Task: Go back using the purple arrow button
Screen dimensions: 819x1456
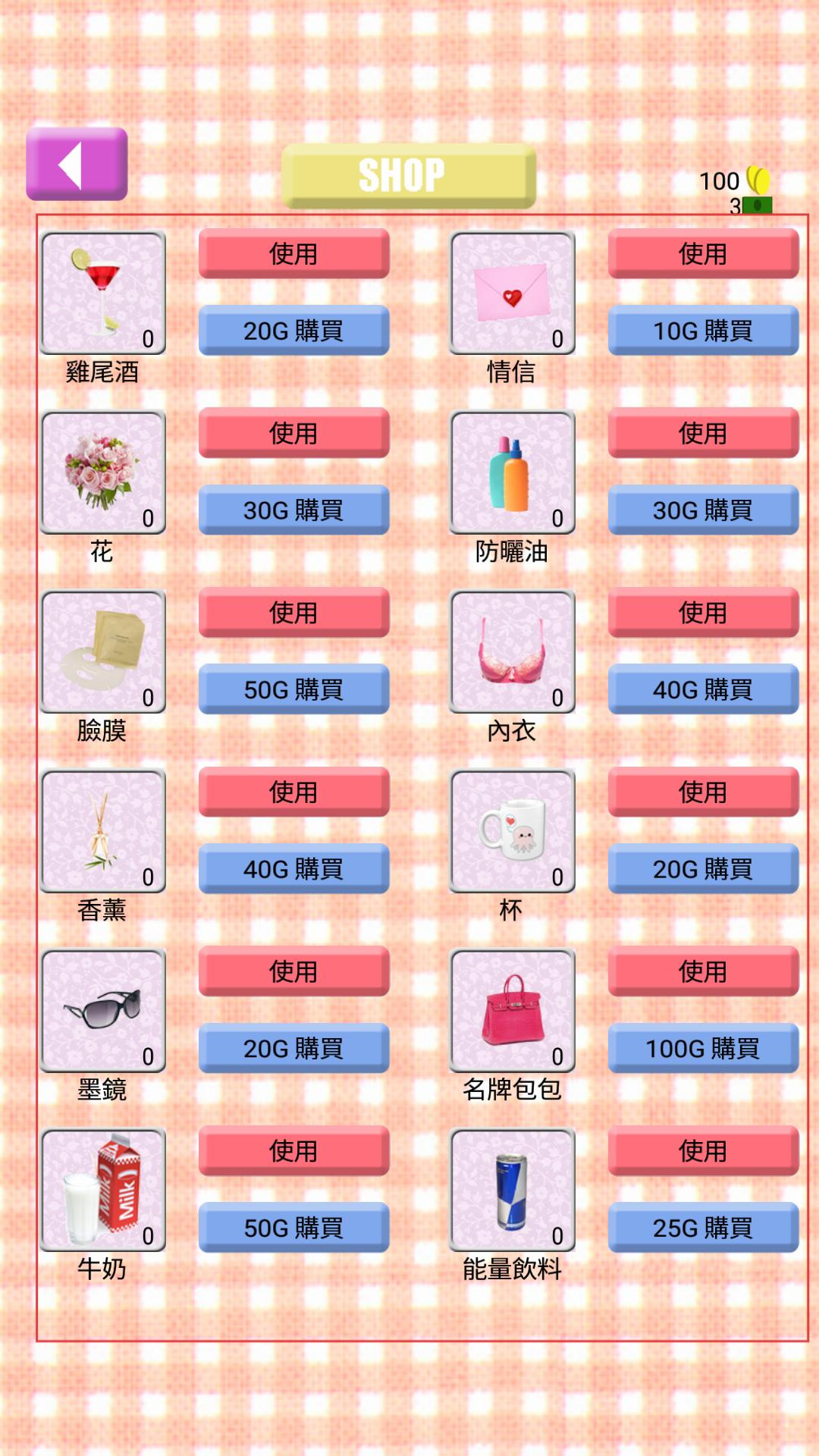Action: (x=77, y=164)
